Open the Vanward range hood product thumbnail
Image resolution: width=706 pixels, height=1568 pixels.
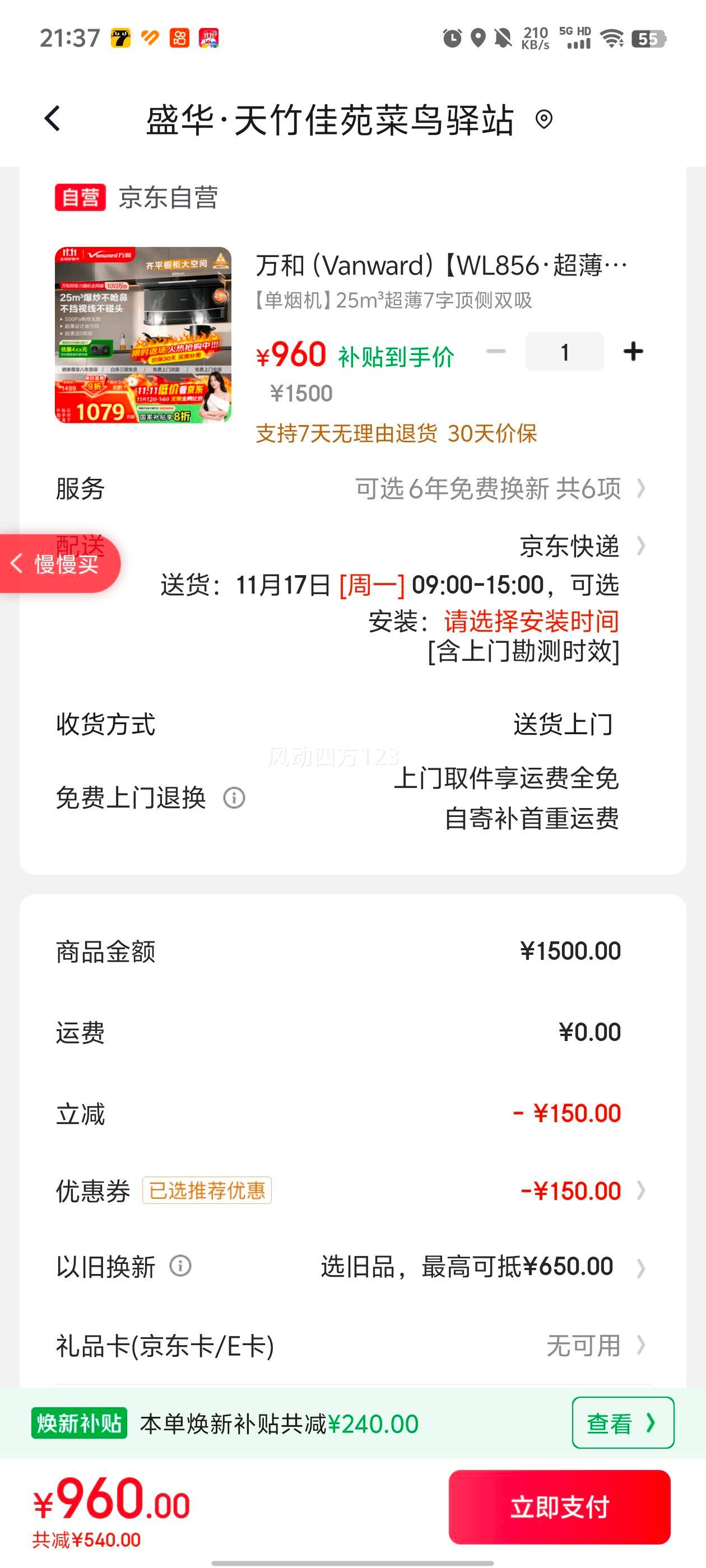143,335
